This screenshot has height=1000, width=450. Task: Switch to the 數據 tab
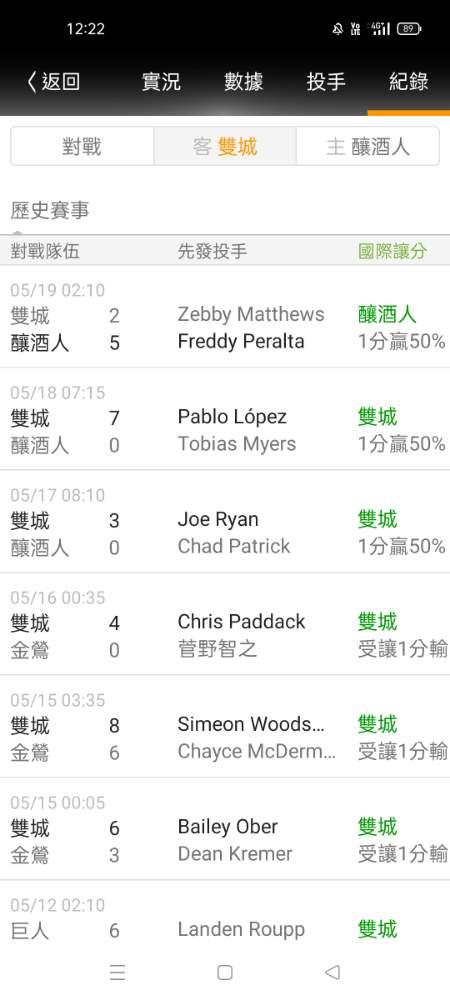[243, 82]
